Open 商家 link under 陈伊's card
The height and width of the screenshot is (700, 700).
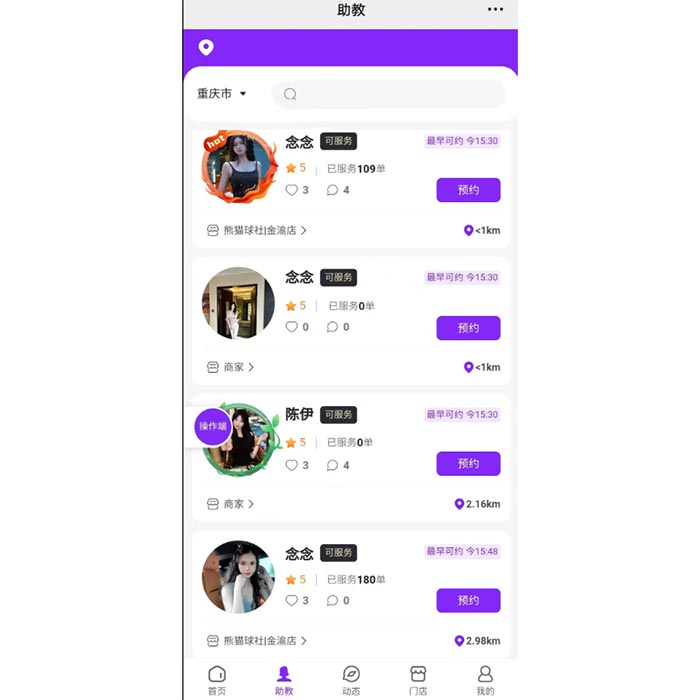coord(231,504)
